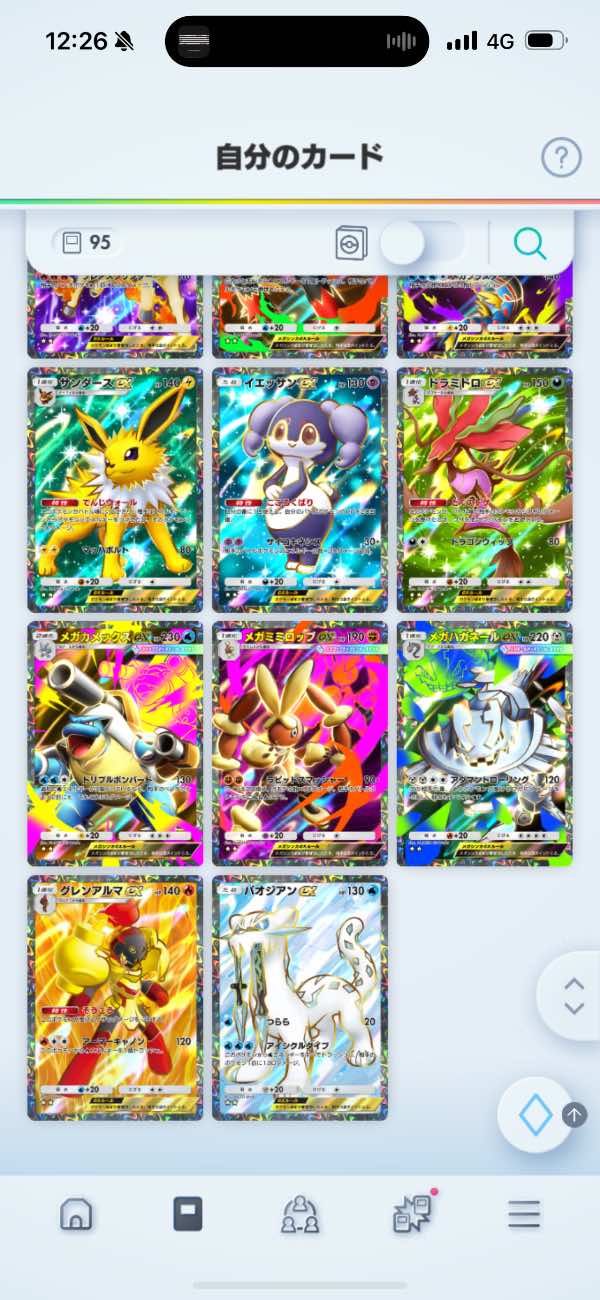Tap the blue diamond floating button

536,1115
